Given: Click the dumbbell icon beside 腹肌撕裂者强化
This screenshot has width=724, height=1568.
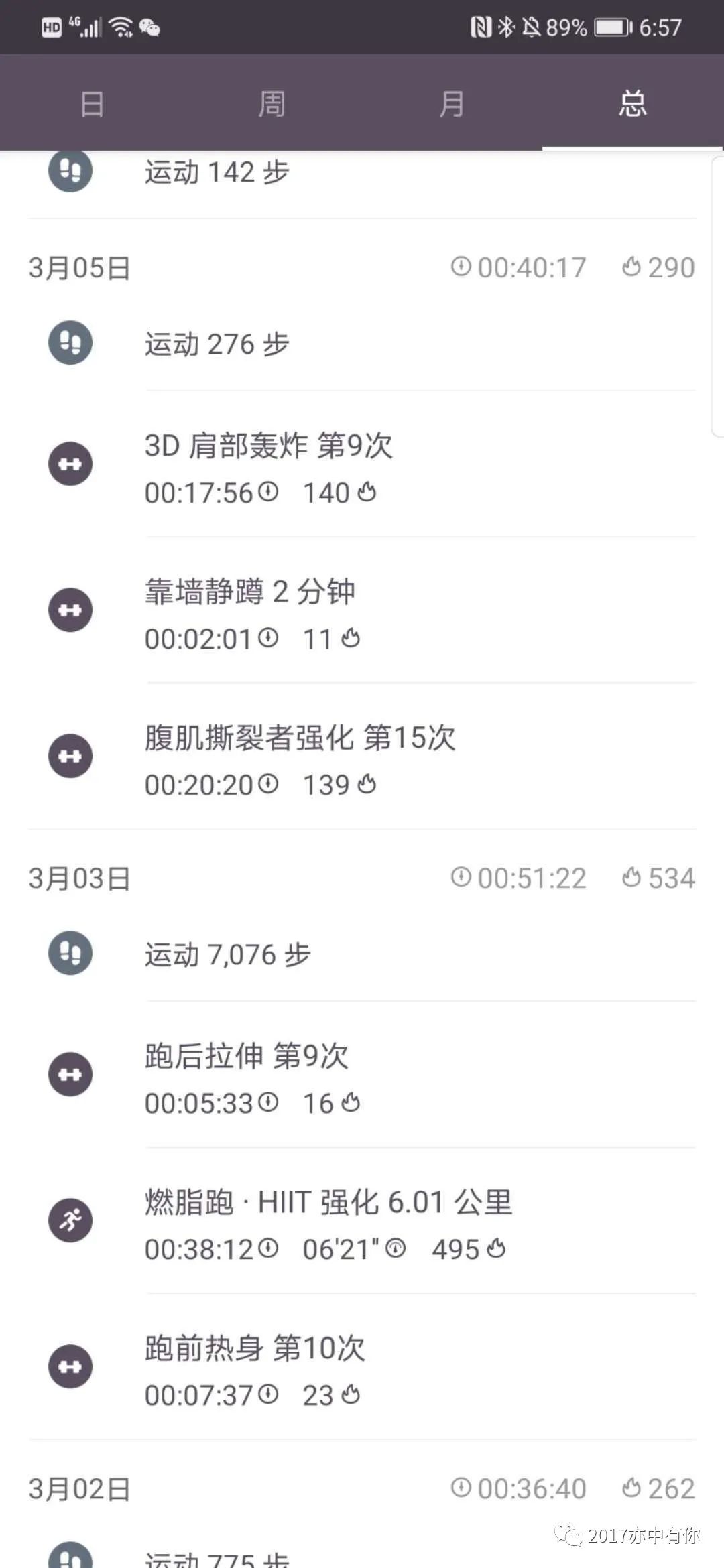Looking at the screenshot, I should click(x=70, y=755).
